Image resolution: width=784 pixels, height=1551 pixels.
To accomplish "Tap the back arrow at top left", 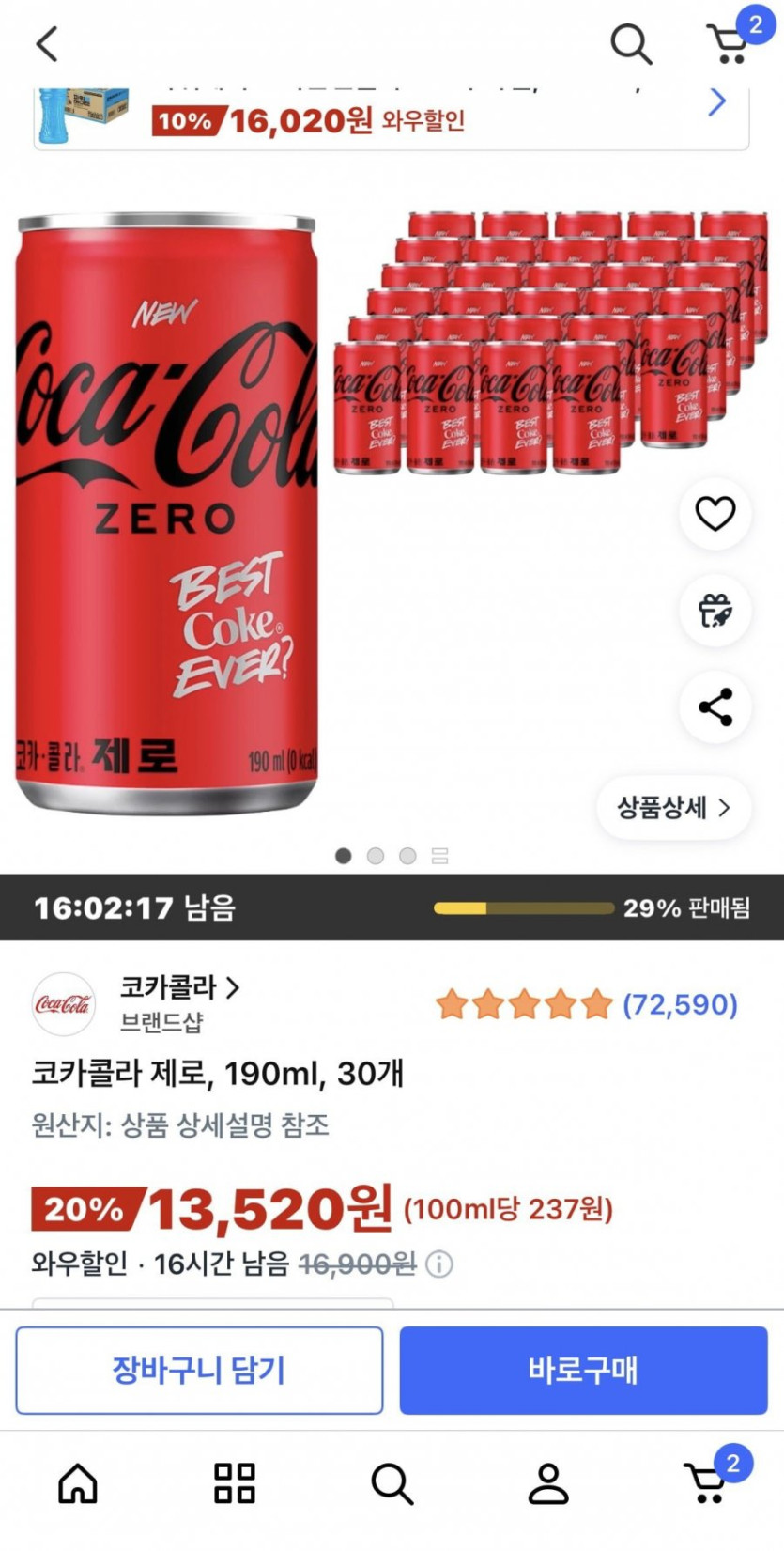I will coord(47,42).
